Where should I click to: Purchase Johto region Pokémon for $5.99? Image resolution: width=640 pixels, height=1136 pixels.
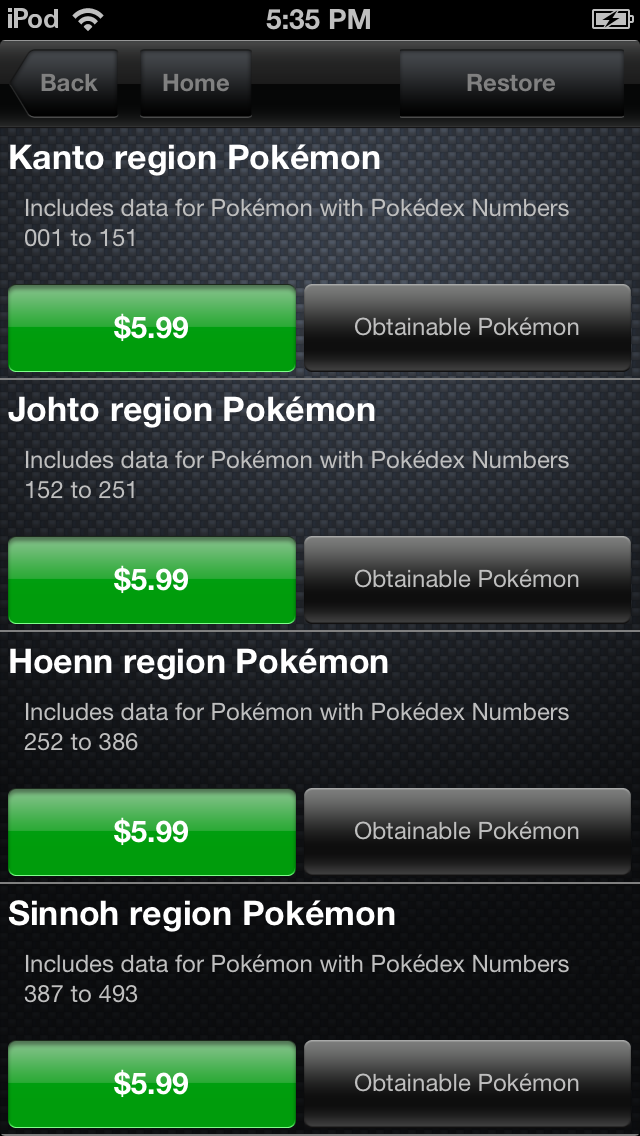(x=152, y=580)
